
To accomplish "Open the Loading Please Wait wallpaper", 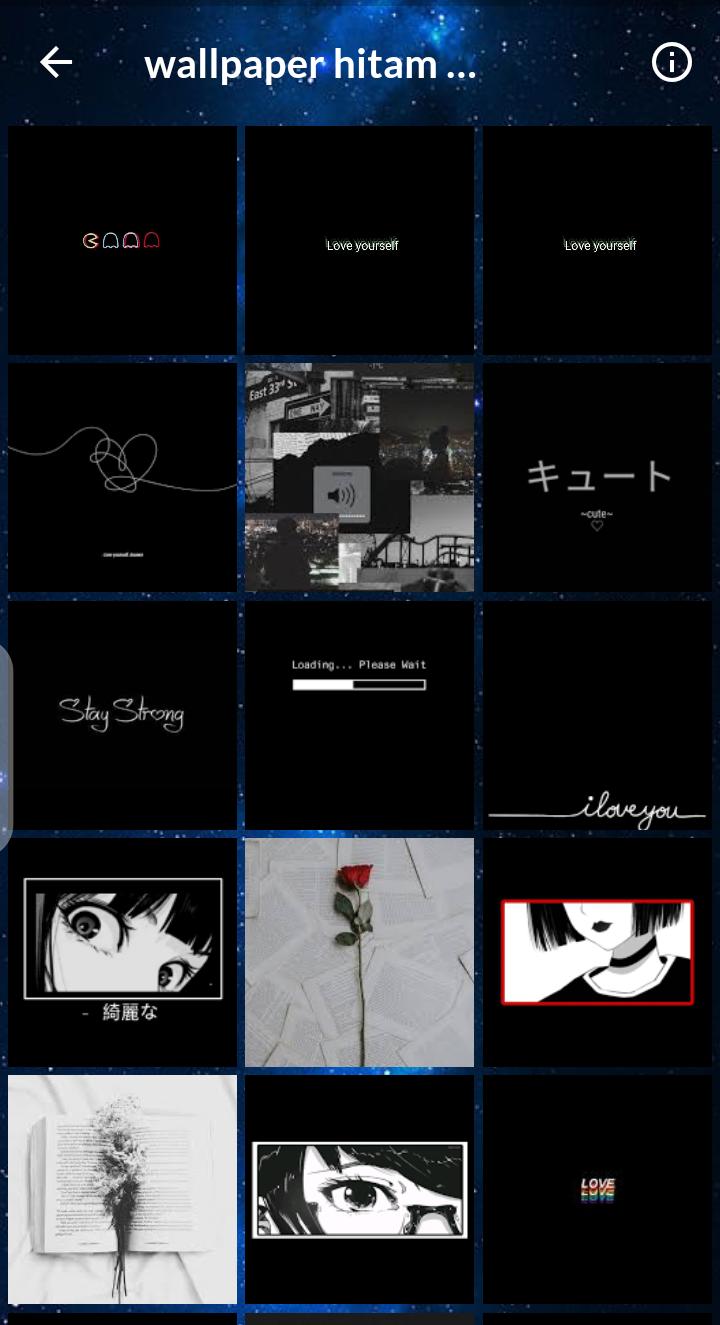I will (x=360, y=714).
